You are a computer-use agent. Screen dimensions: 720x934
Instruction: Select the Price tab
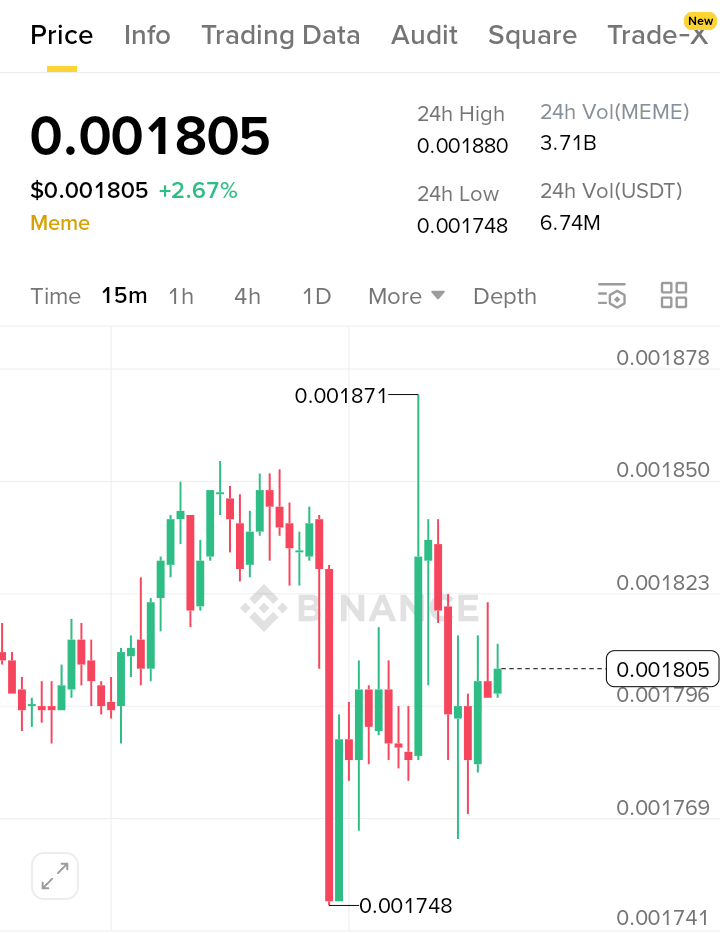pos(62,36)
